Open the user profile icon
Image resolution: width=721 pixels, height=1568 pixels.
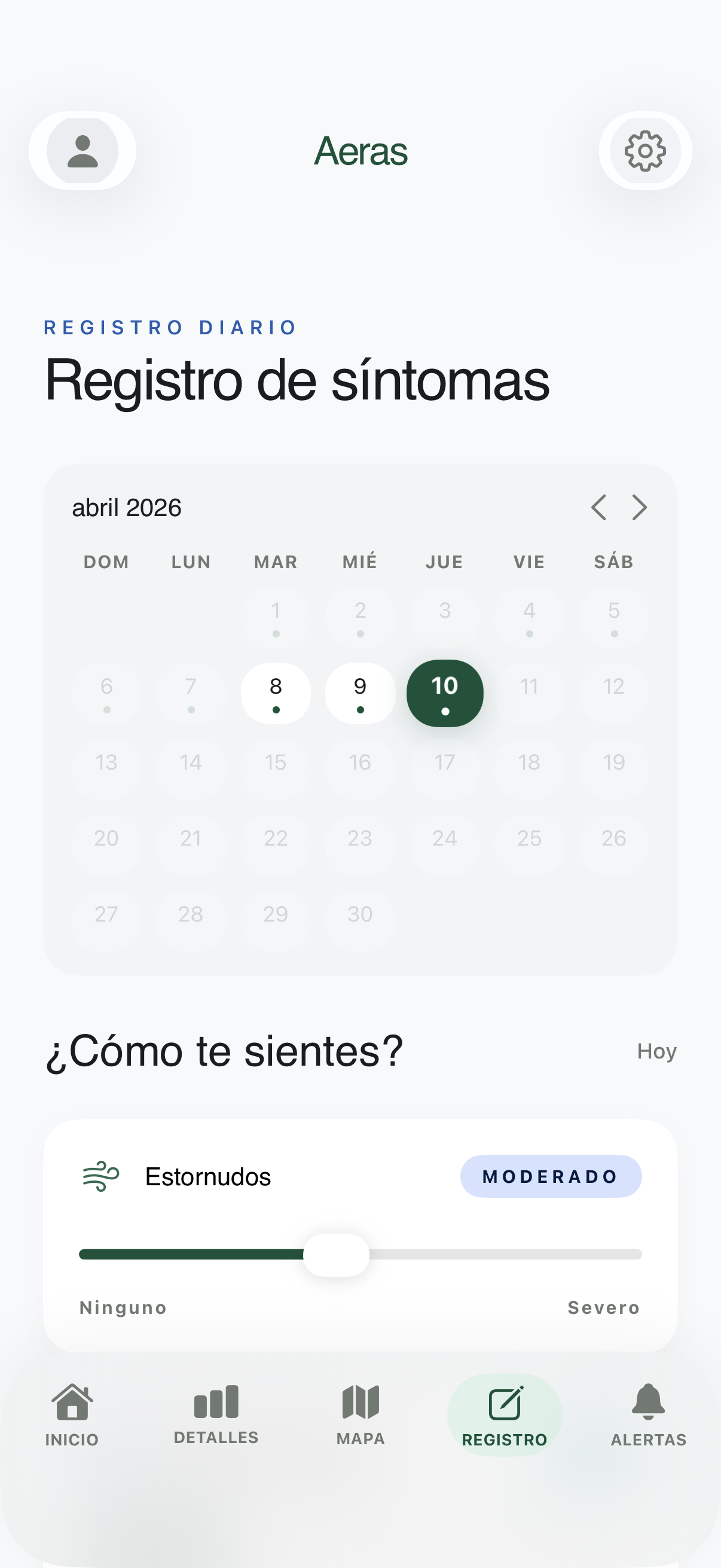coord(82,150)
